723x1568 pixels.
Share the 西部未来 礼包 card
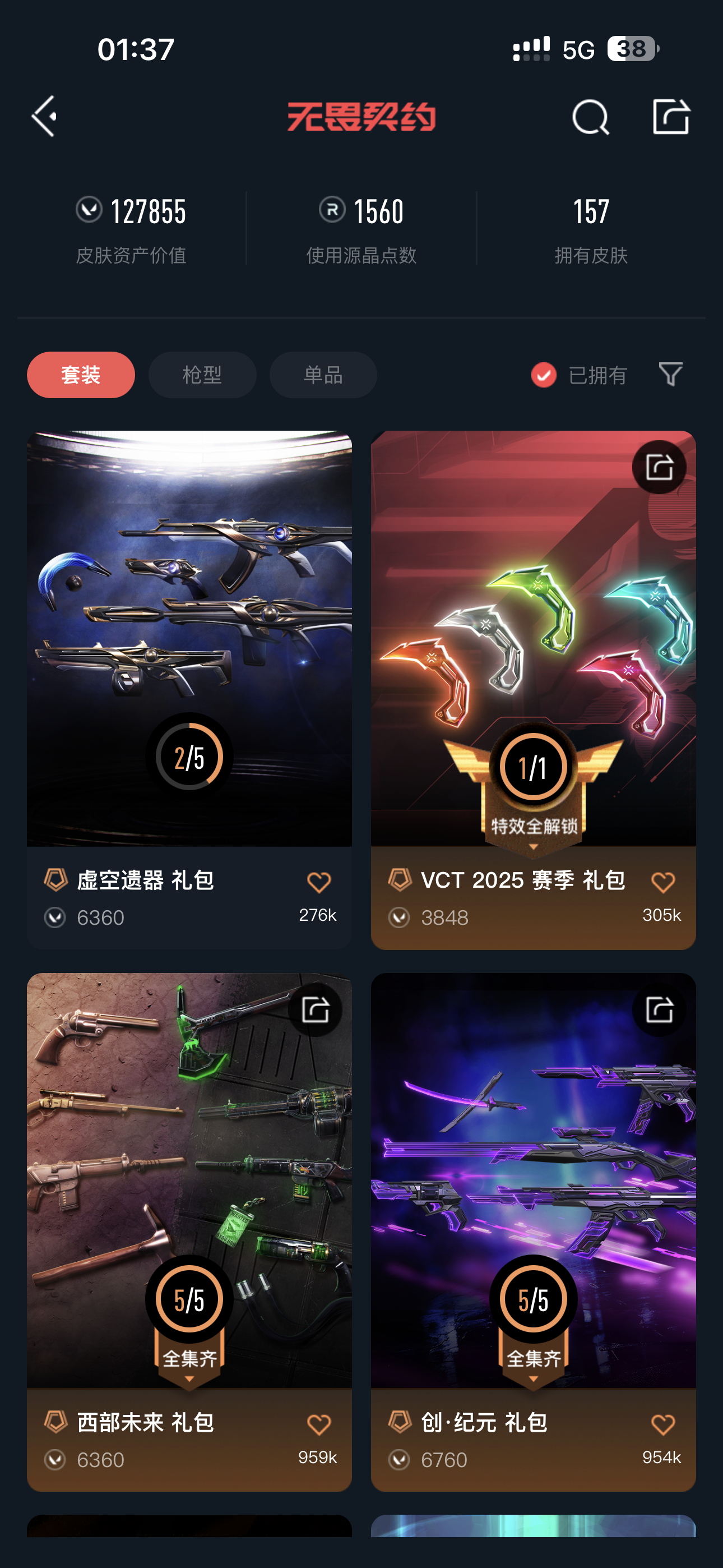point(315,1010)
